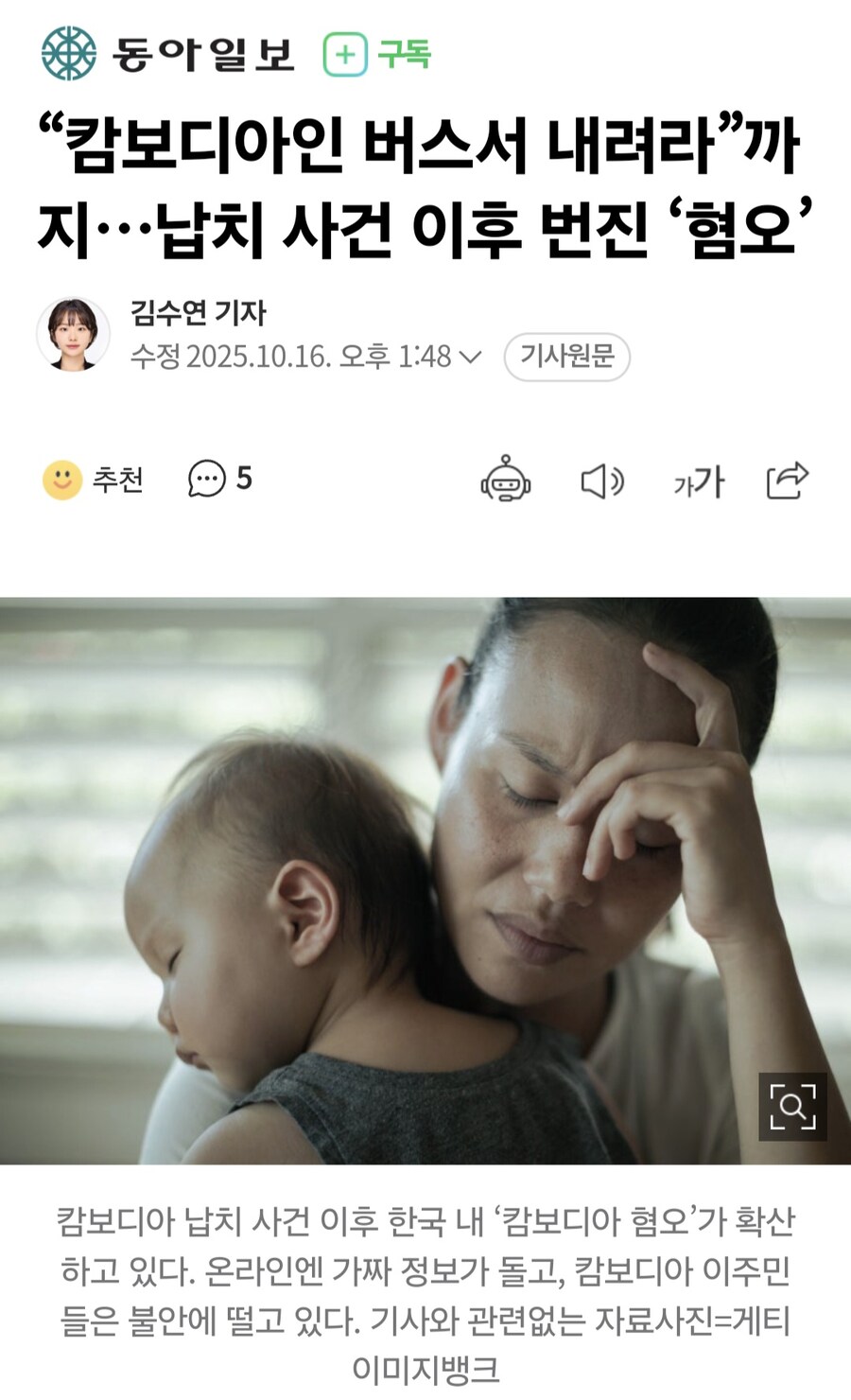
Task: Listen to the article with speaker icon
Action: point(601,481)
